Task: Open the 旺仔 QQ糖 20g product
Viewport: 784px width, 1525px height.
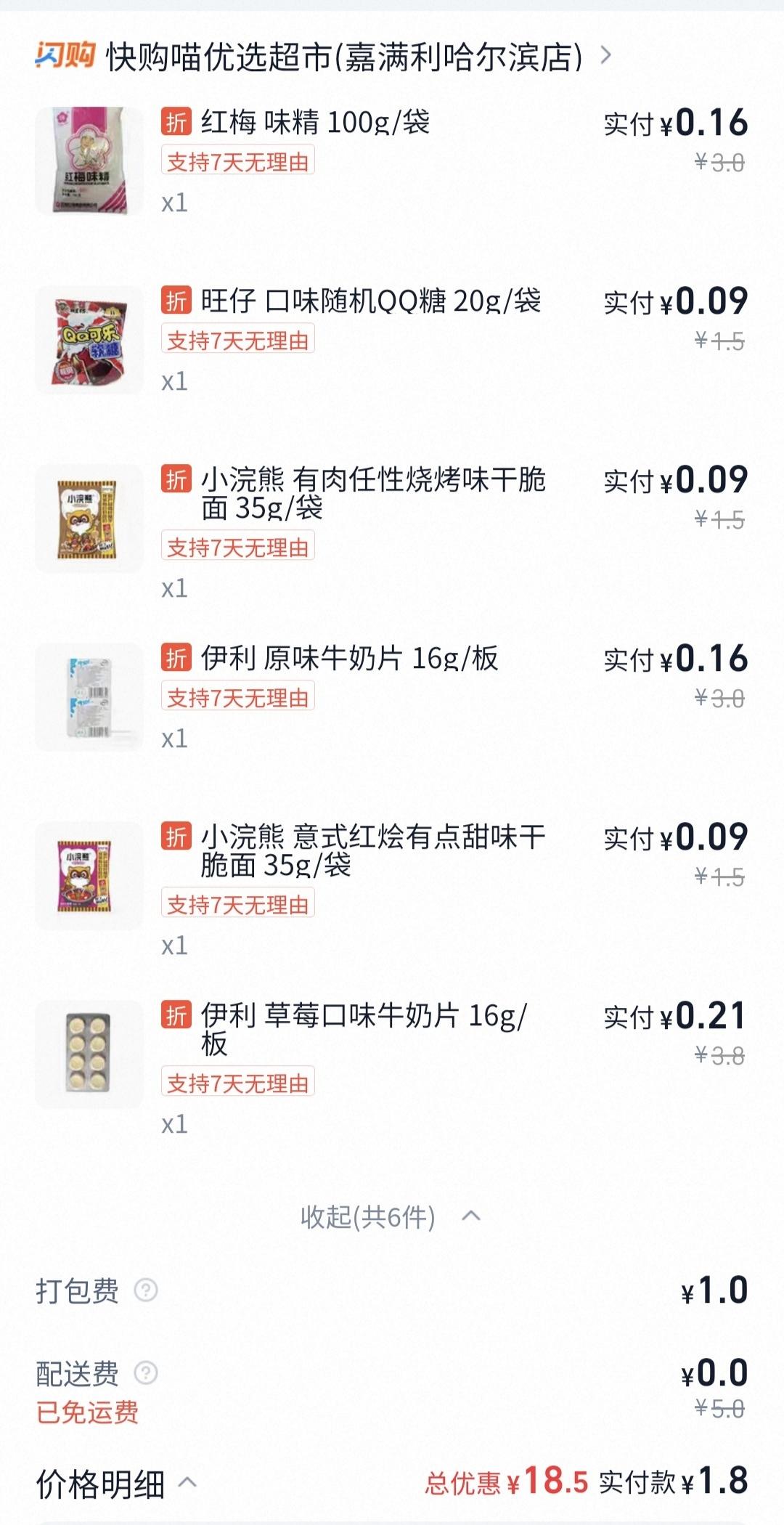Action: (370, 301)
